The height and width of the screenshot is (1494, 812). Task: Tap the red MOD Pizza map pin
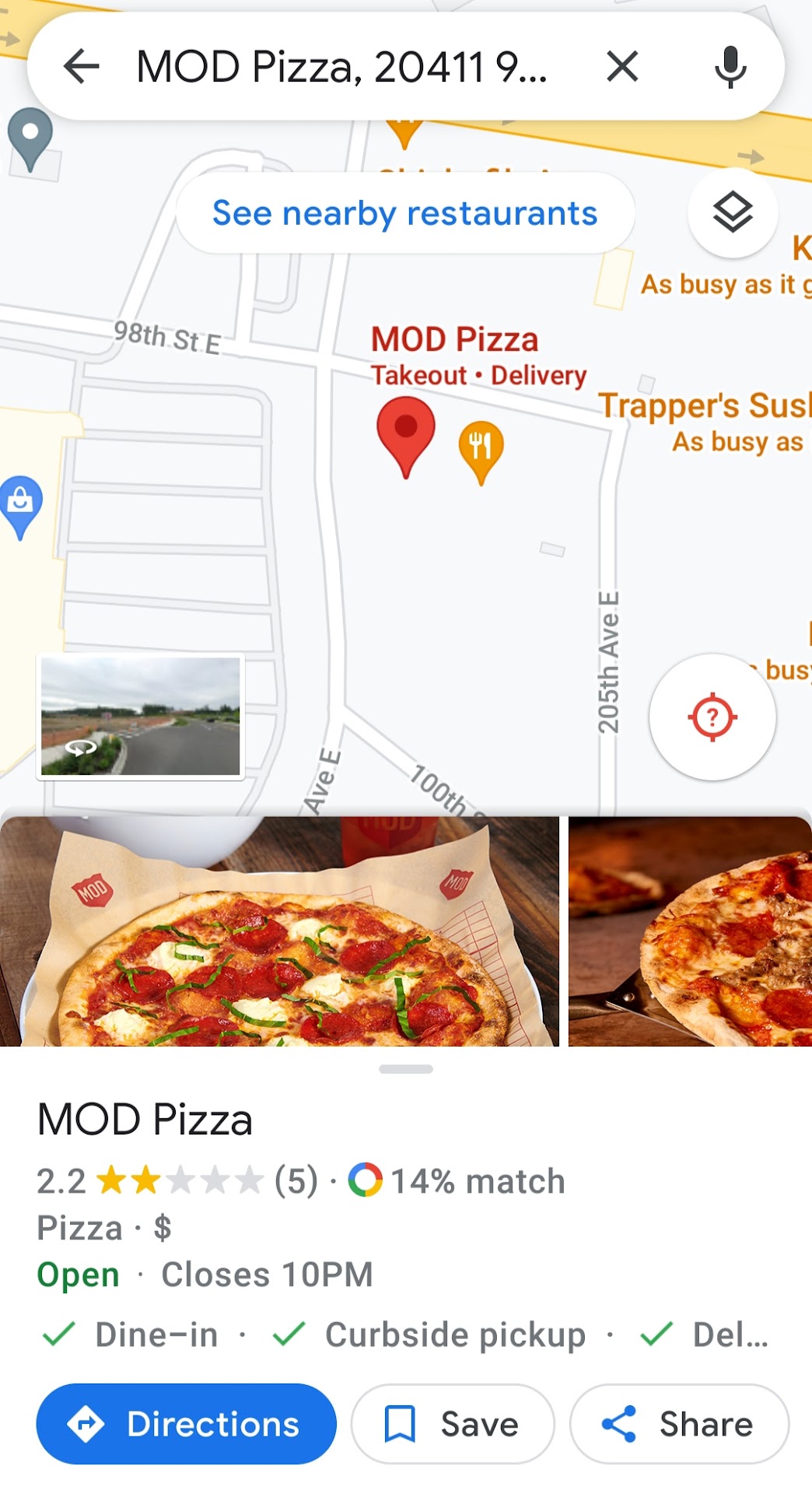coord(405,432)
